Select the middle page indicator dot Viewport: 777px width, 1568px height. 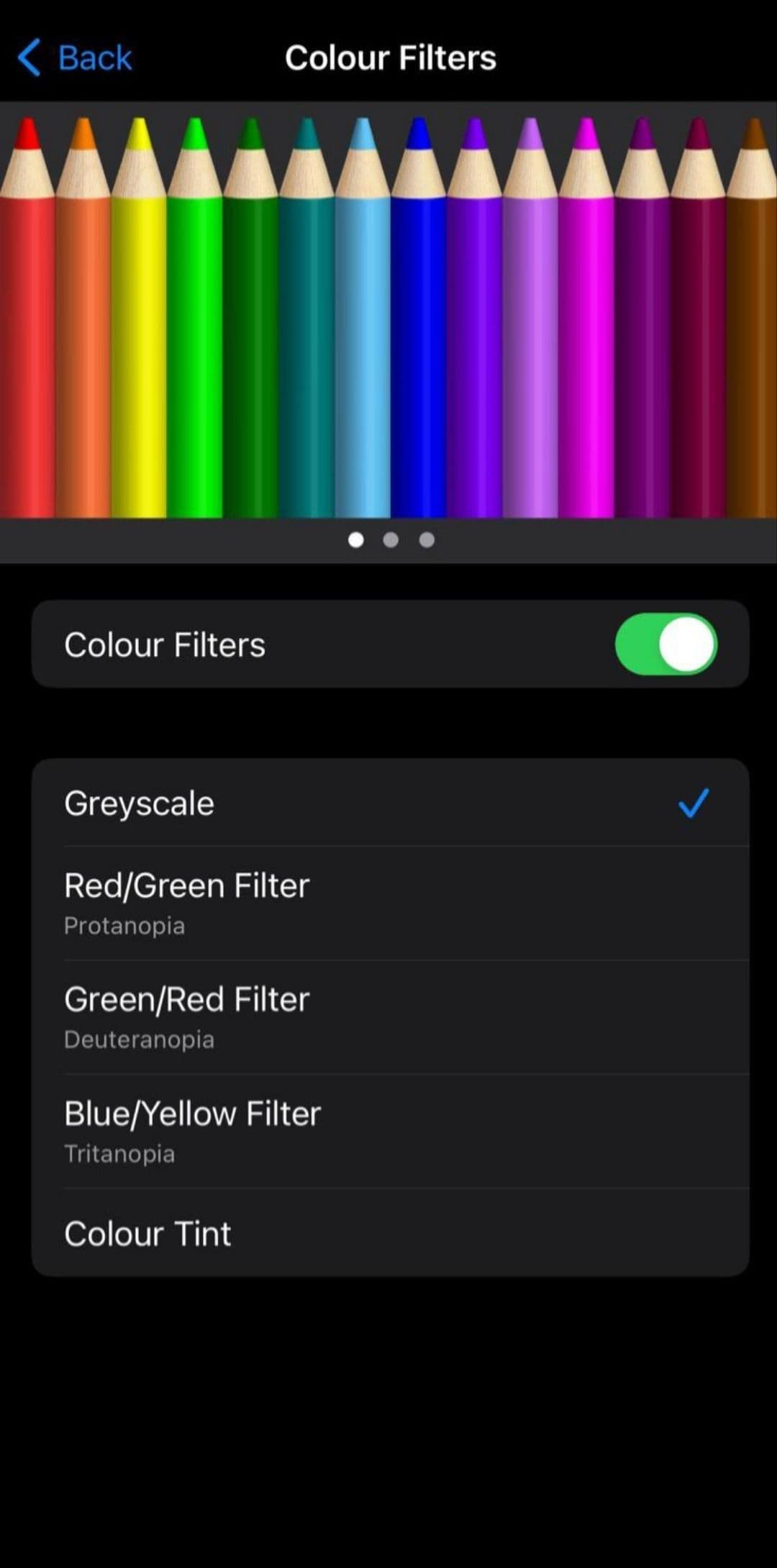(391, 539)
